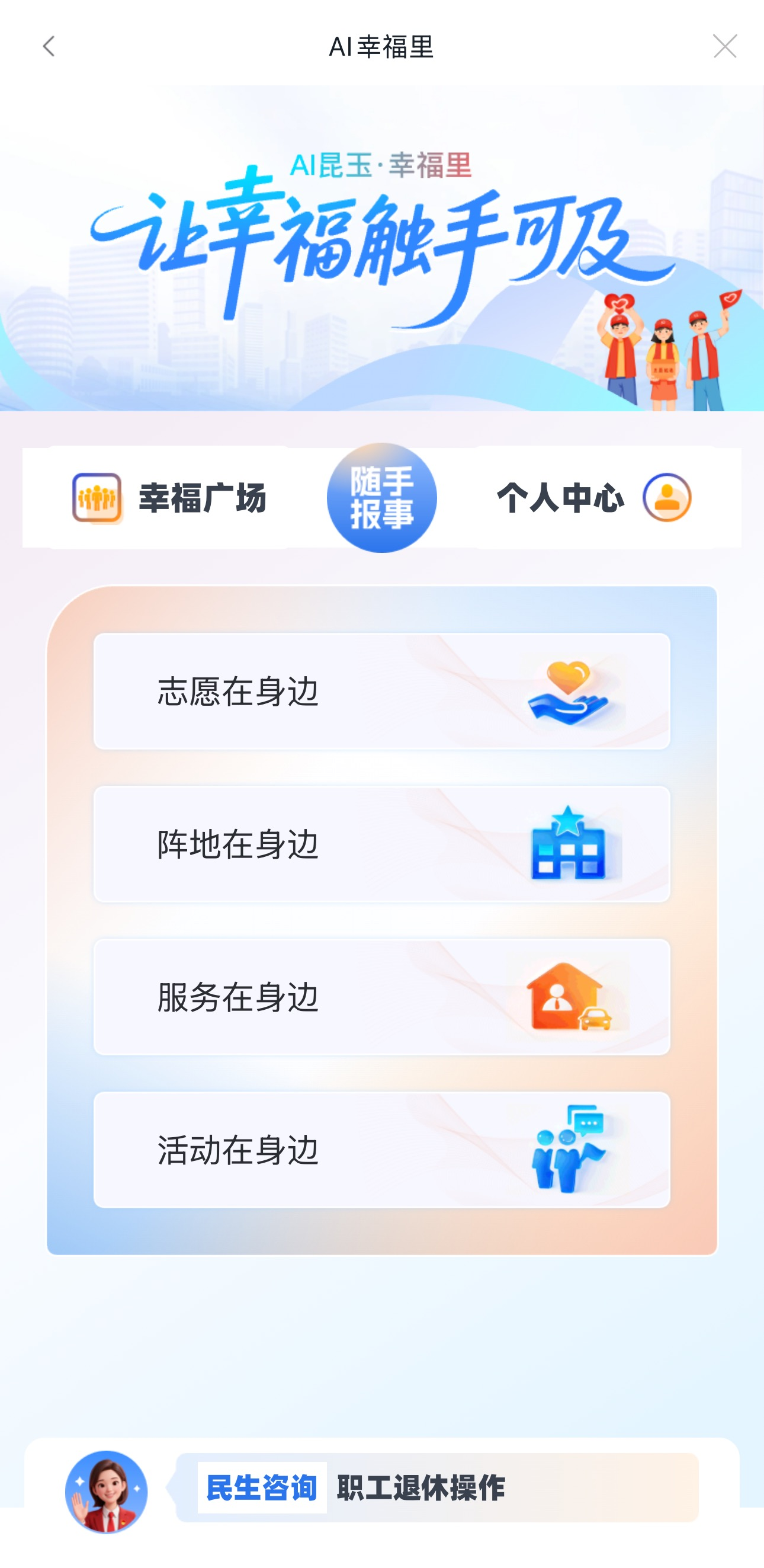Open the 活动在身边 card
Image resolution: width=764 pixels, height=1568 pixels.
(381, 1149)
